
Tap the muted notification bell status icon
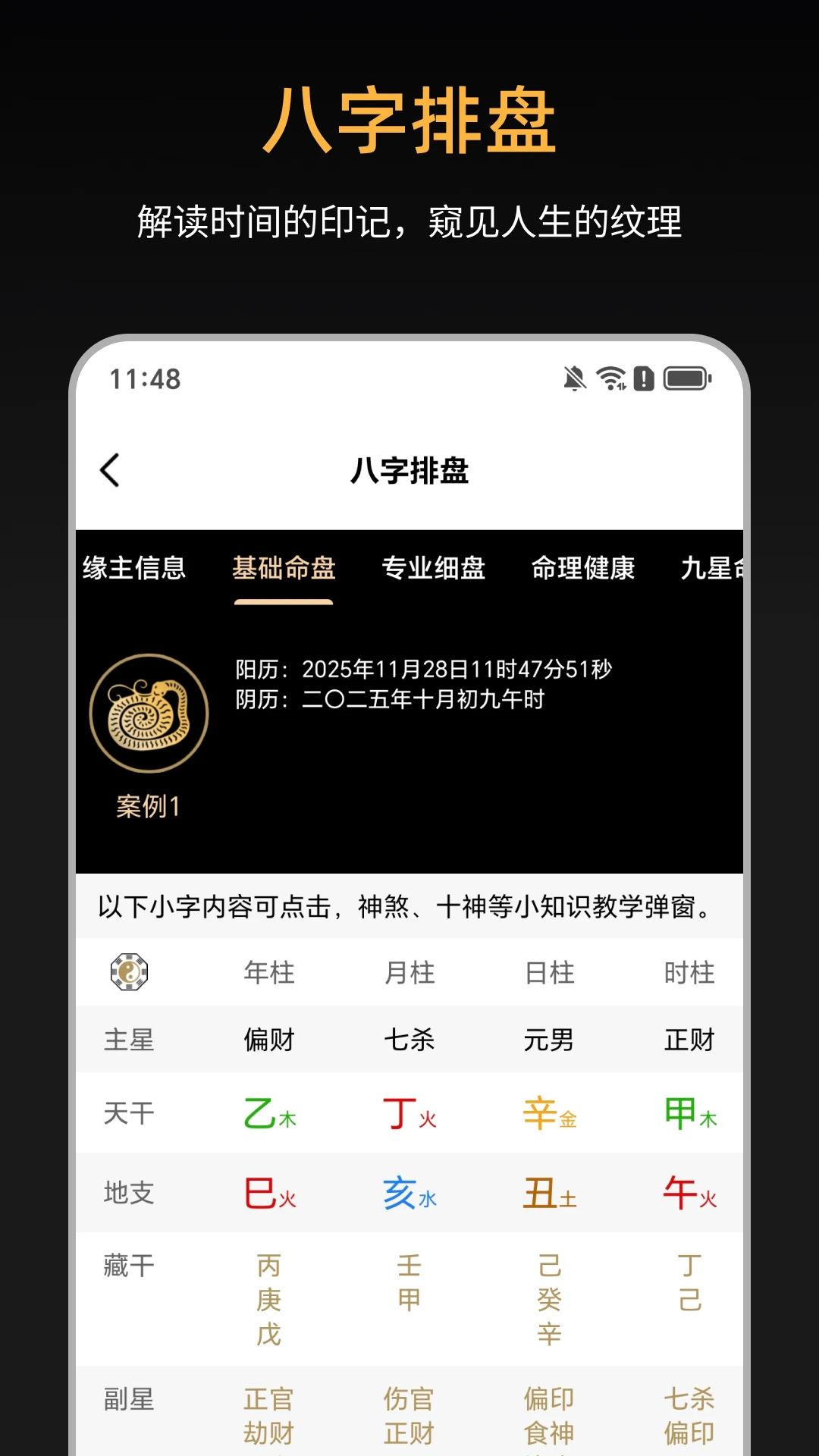point(574,377)
